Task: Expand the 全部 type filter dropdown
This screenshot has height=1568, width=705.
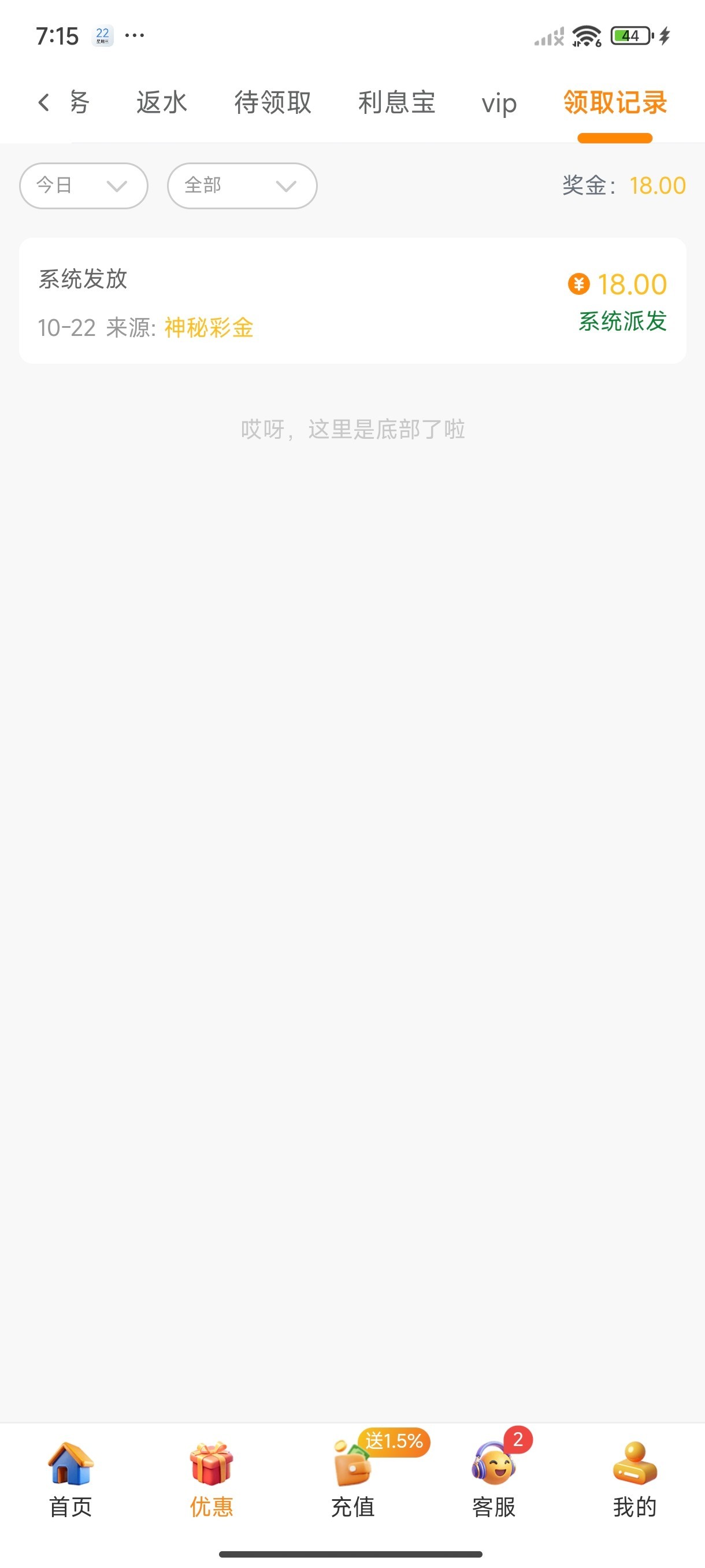Action: pyautogui.click(x=242, y=186)
